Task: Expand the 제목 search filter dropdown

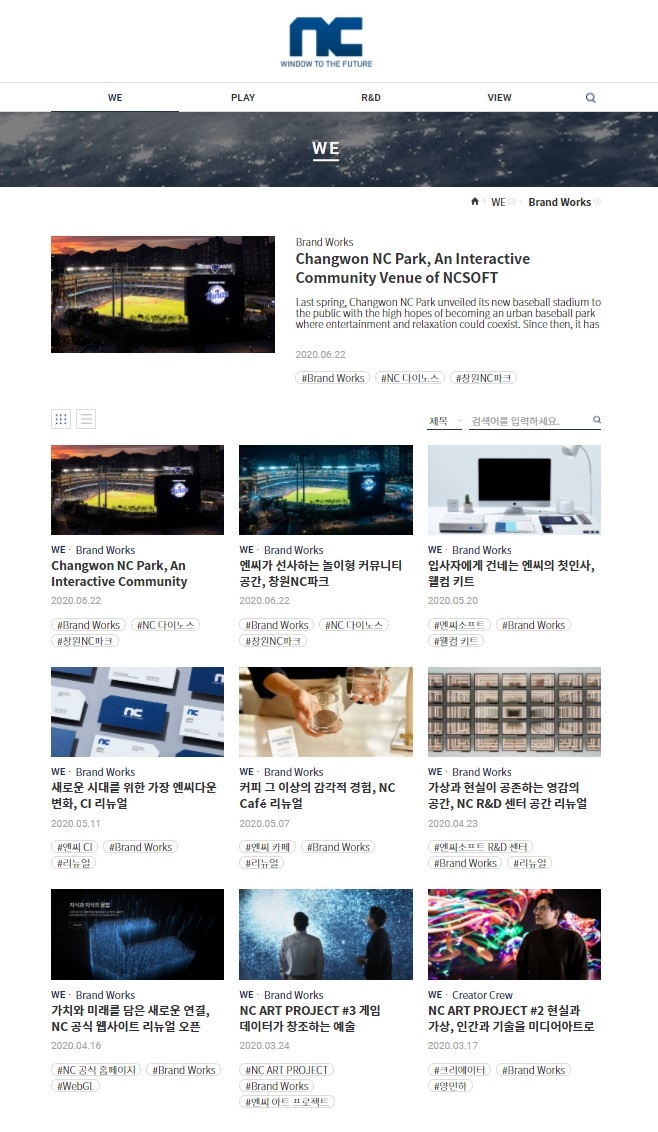Action: 445,422
